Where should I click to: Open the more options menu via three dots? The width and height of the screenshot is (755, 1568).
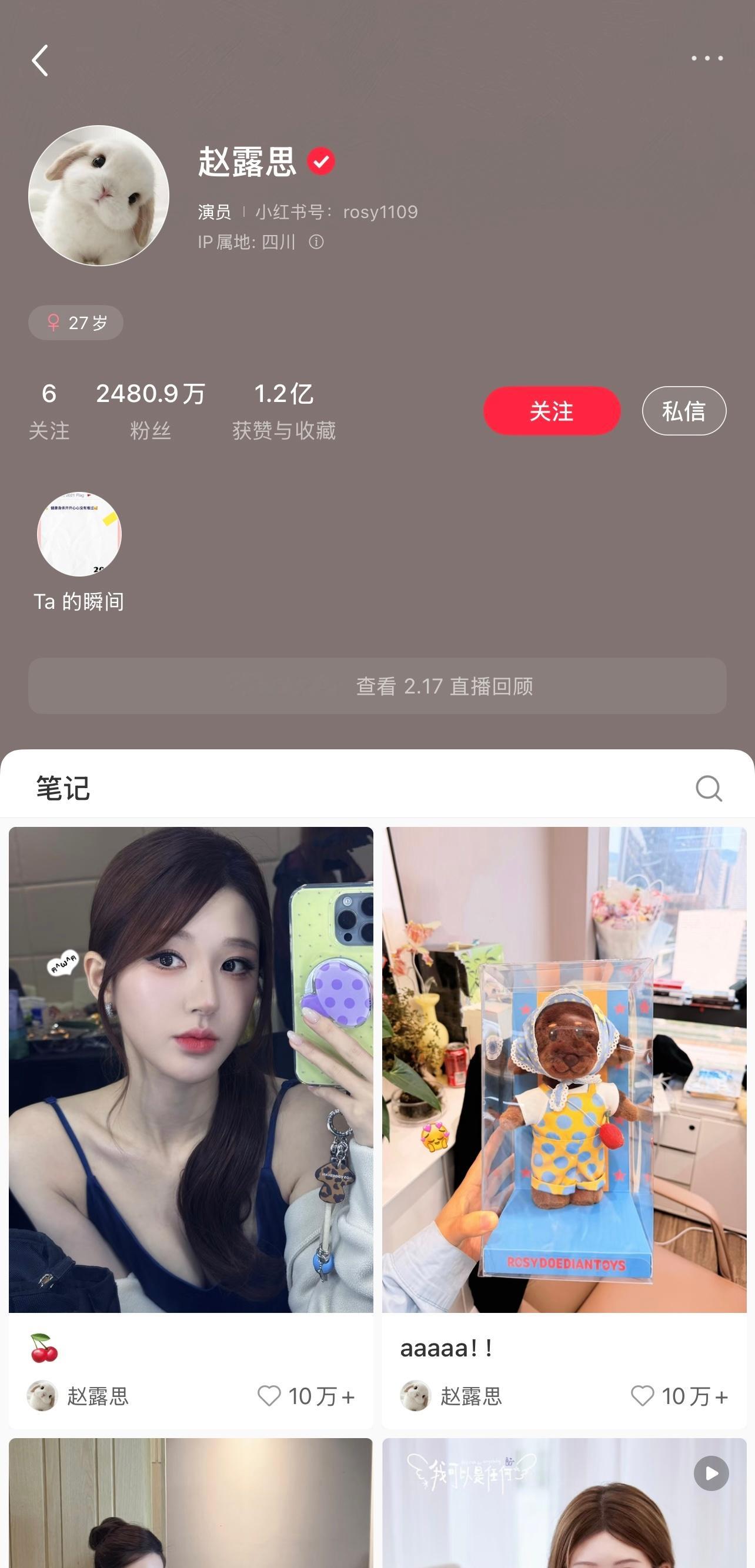707,58
